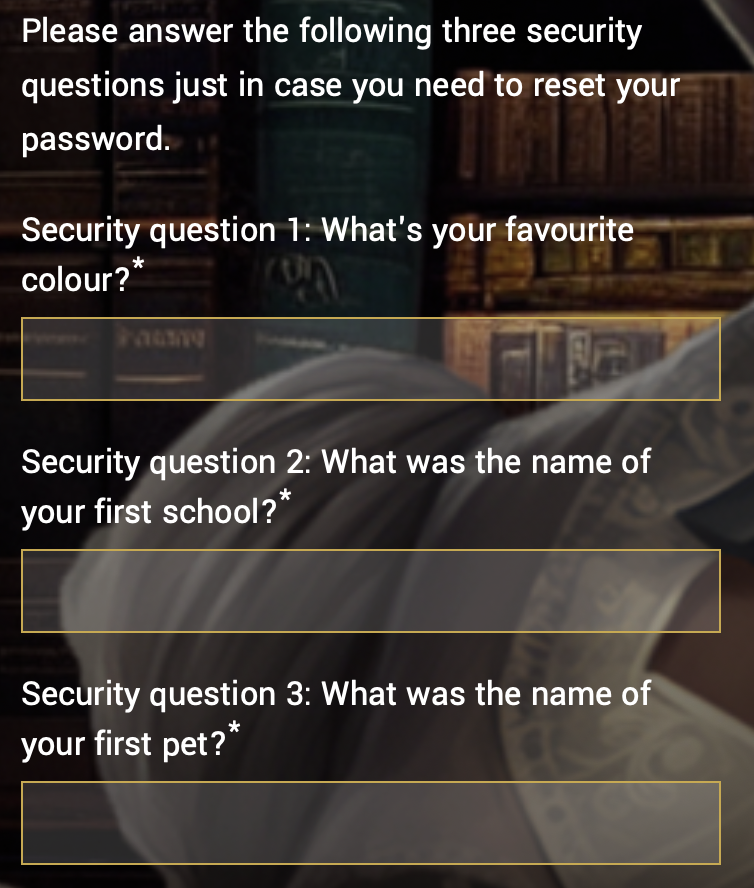Viewport: 754px width, 888px height.
Task: Tap the favourite colour answer field
Action: pos(370,359)
